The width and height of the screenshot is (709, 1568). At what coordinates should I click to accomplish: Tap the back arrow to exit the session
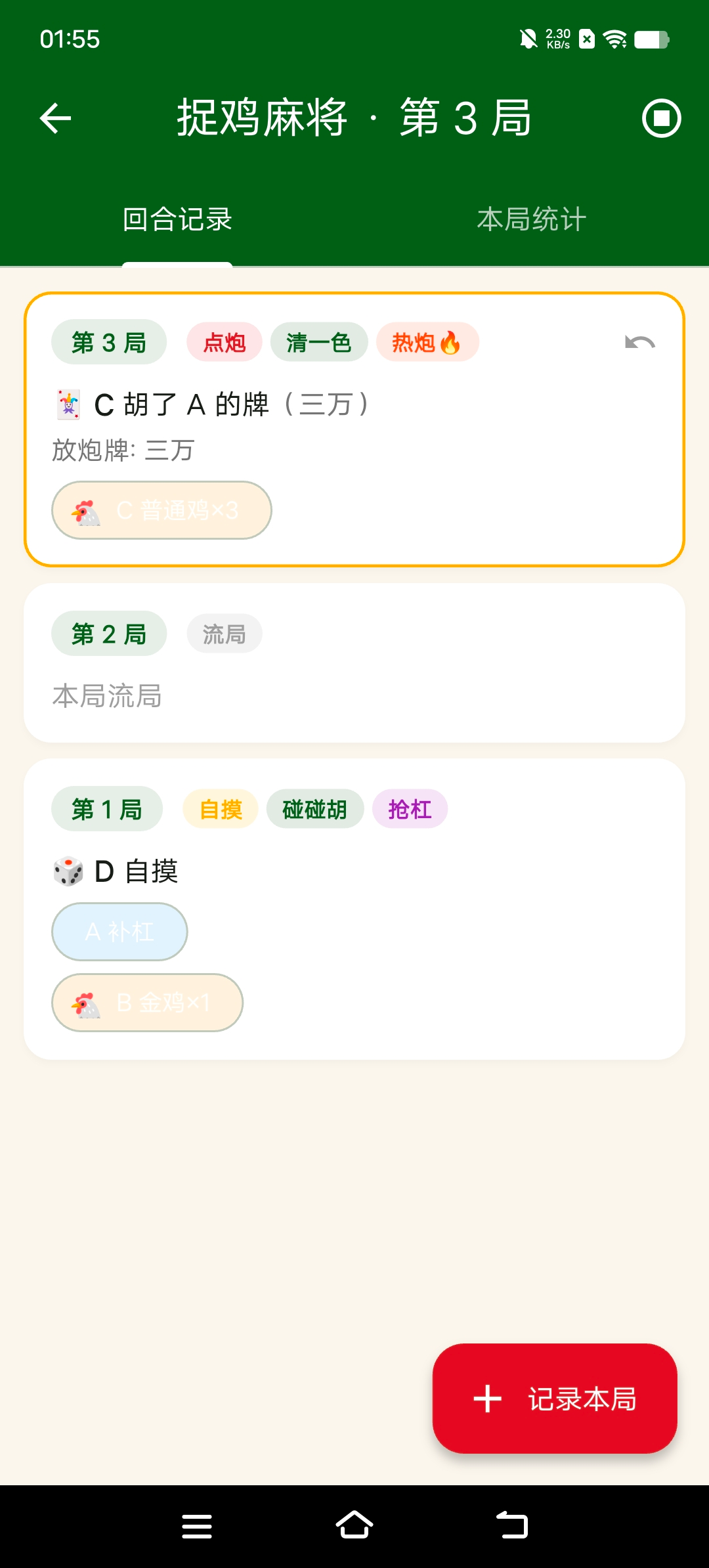55,117
